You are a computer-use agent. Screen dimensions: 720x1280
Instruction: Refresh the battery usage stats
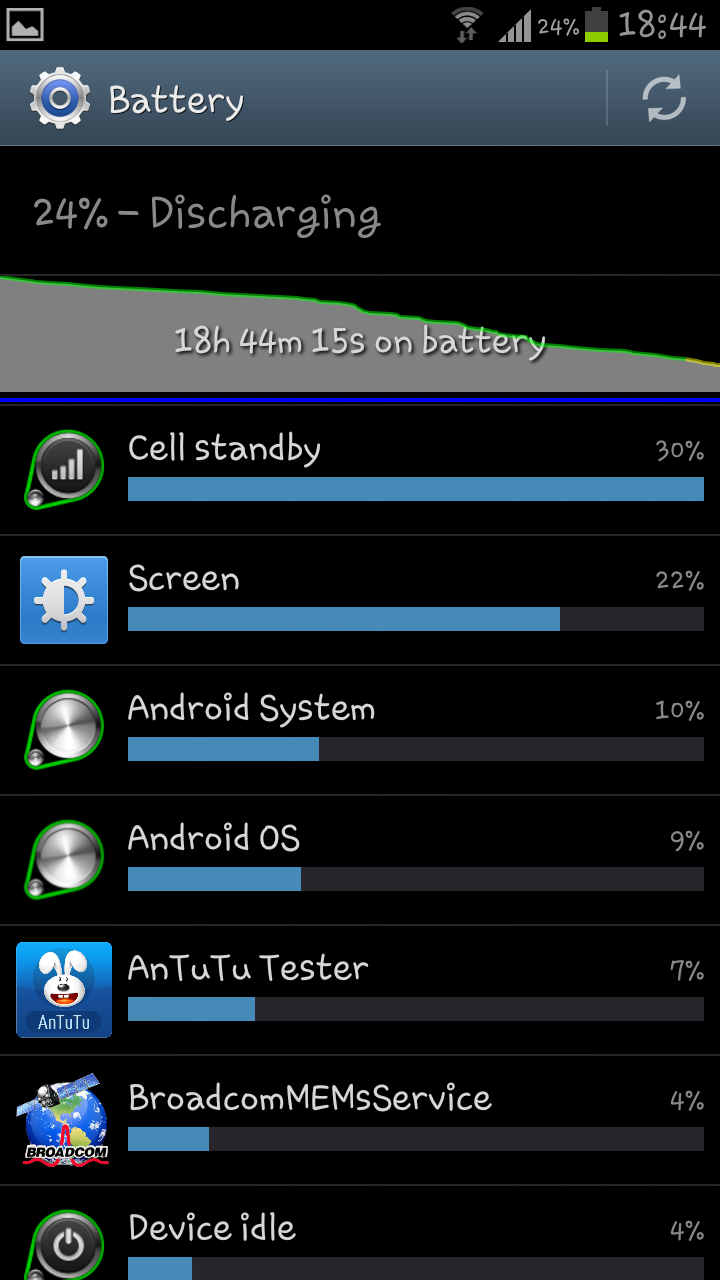tap(664, 99)
